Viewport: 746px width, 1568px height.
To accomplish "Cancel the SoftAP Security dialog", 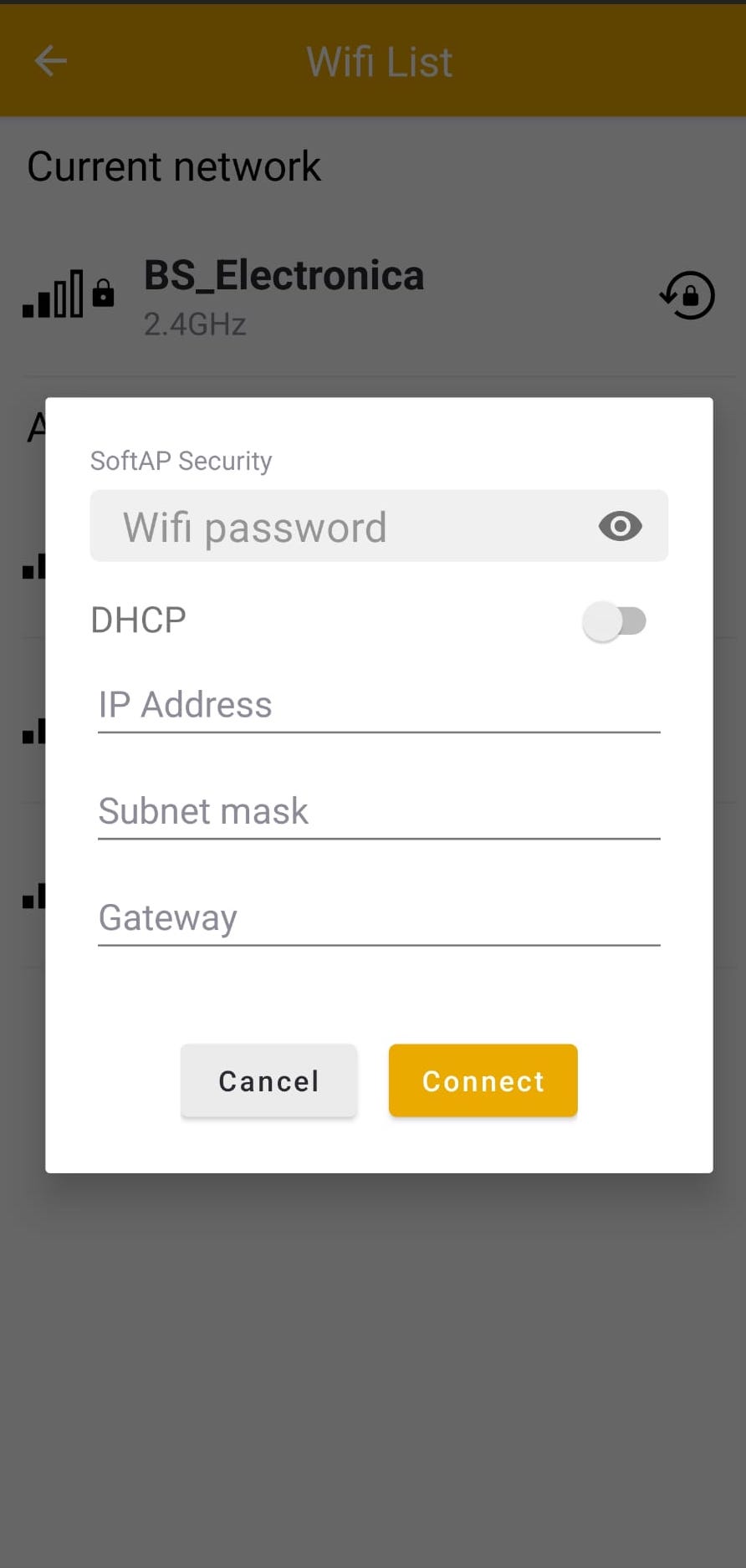I will [268, 1080].
